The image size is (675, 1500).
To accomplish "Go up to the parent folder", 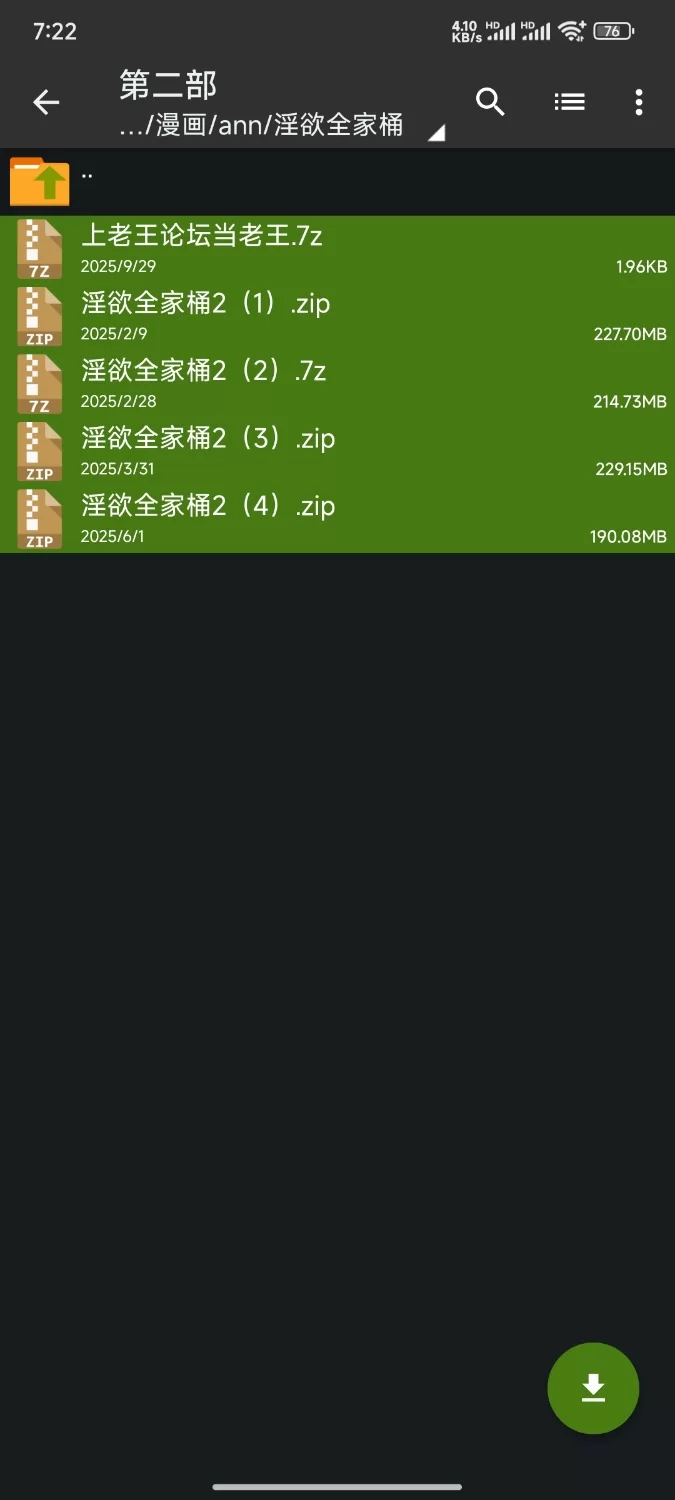I will (40, 182).
